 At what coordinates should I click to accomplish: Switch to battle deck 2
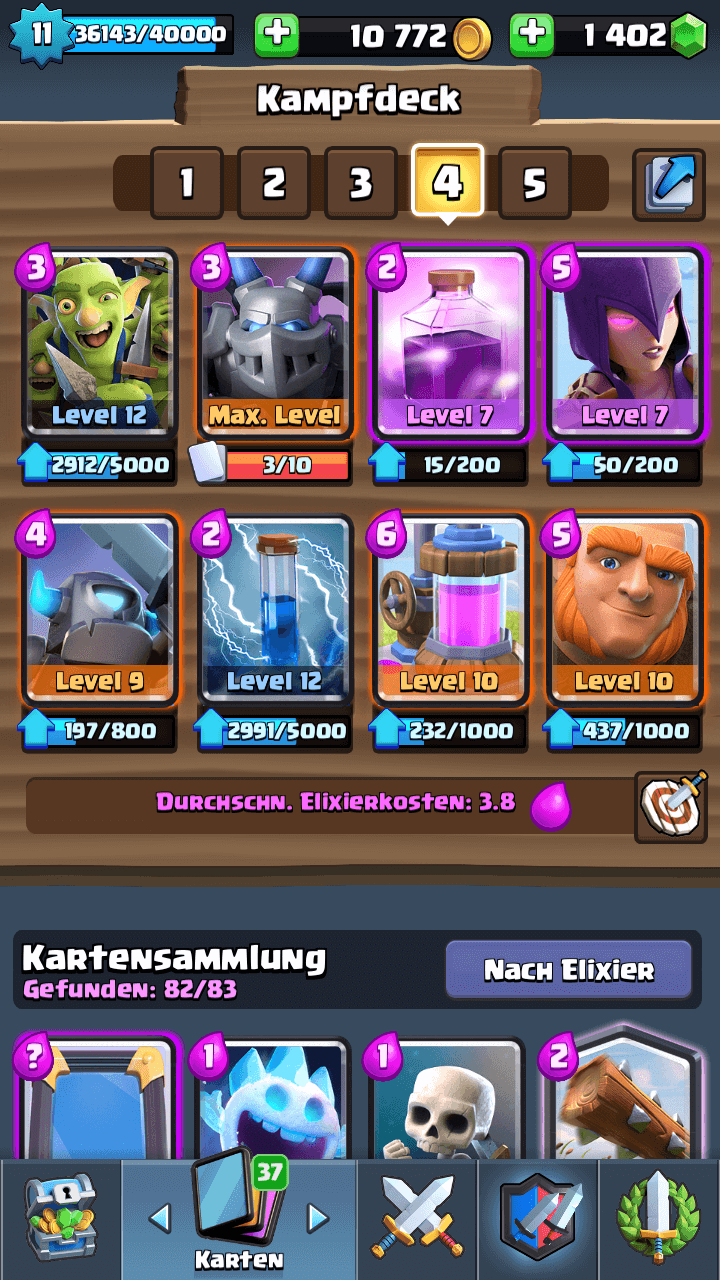pos(273,183)
